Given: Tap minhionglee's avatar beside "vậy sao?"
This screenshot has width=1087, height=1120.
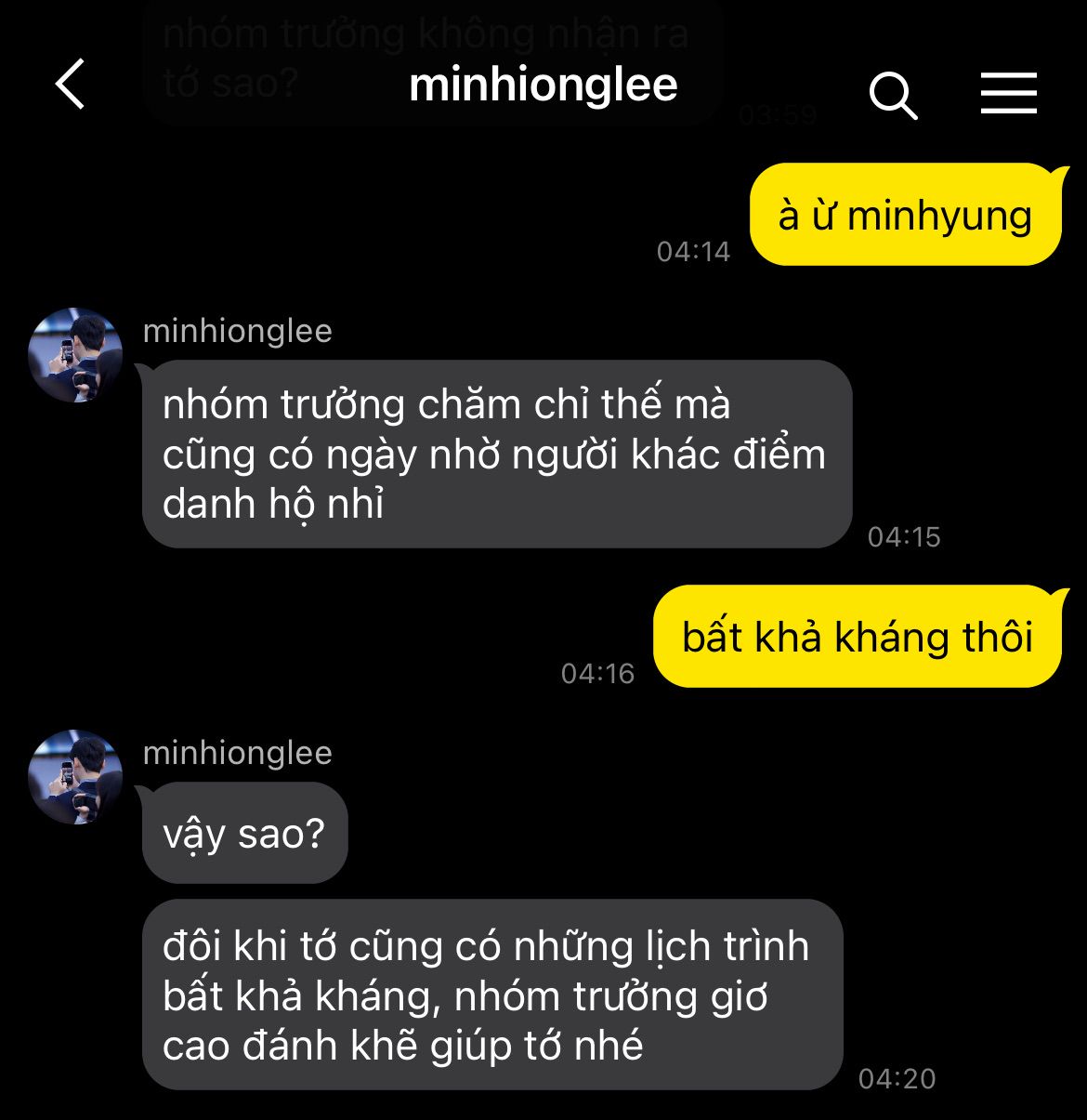Looking at the screenshot, I should click(75, 777).
